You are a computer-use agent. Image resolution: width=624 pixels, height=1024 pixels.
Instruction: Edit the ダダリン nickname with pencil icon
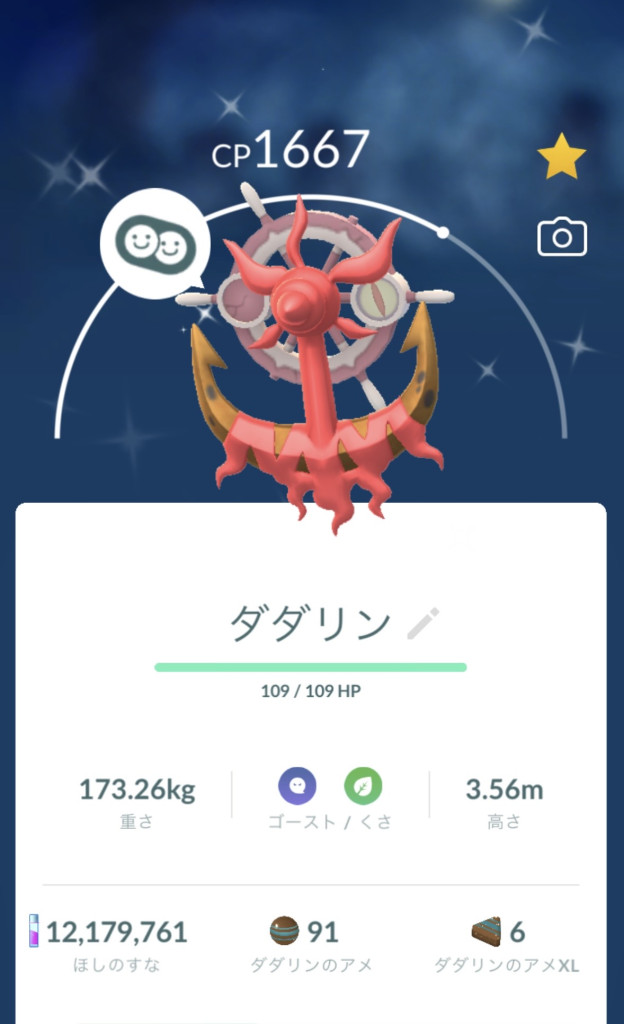coord(424,624)
